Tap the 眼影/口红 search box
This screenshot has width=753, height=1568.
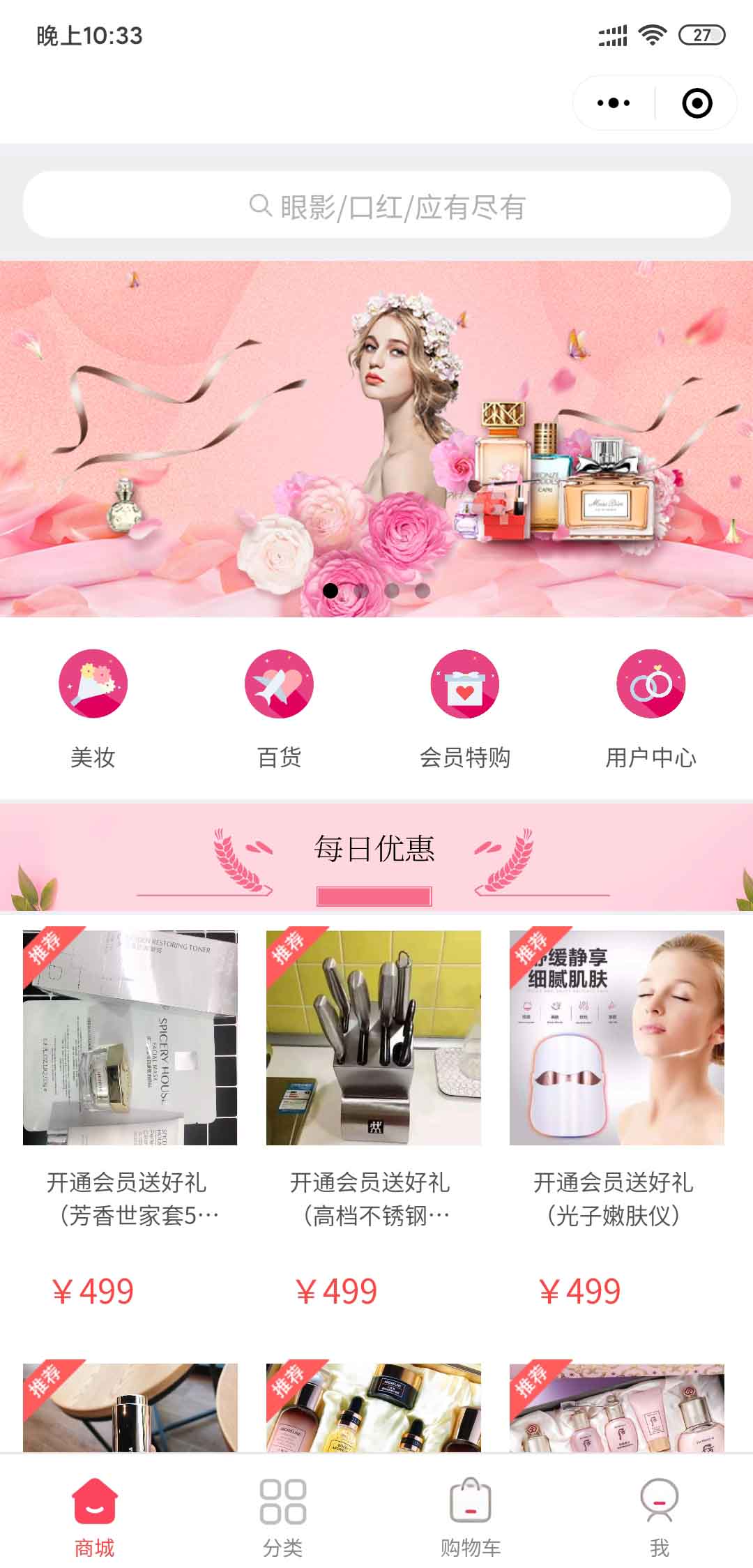(x=376, y=206)
